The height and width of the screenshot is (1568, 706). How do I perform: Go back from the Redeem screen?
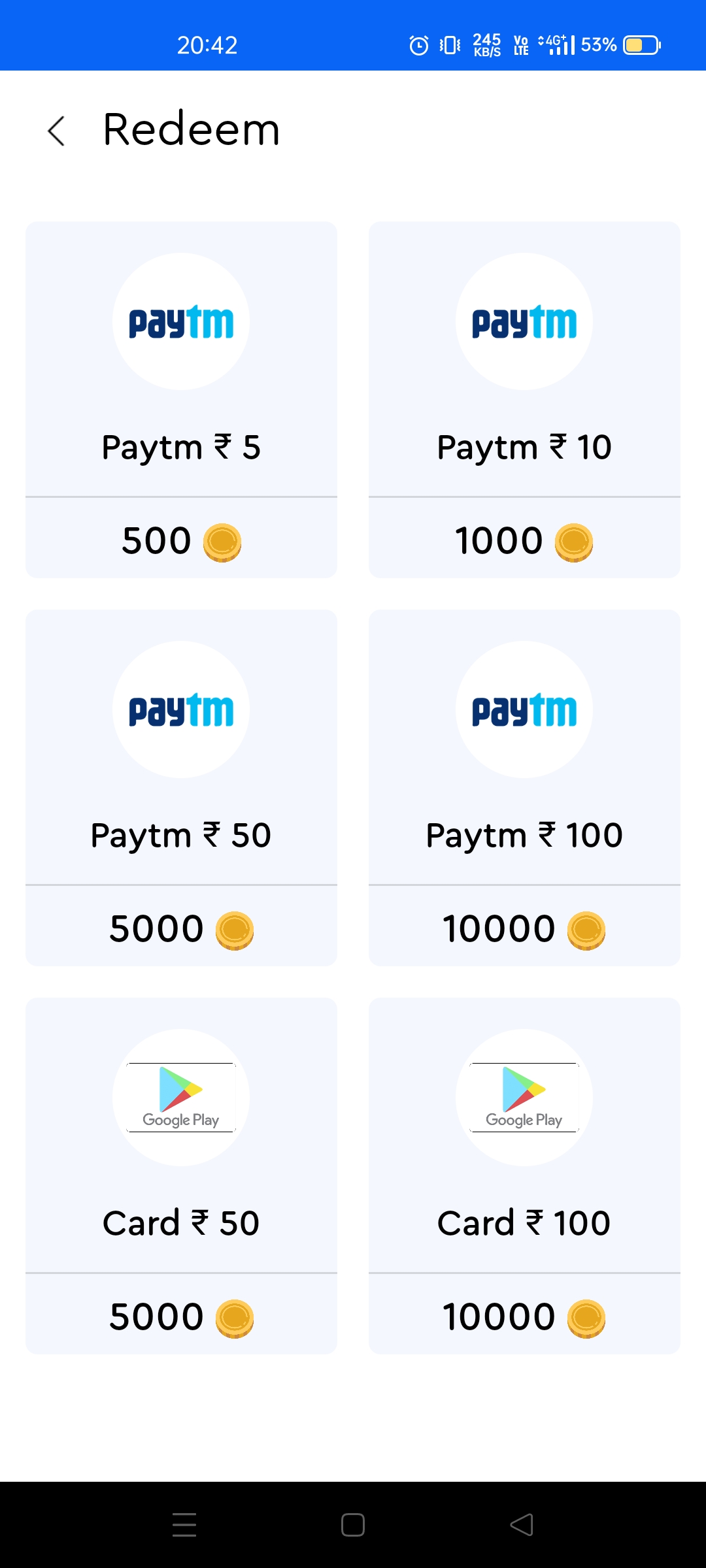[x=57, y=131]
